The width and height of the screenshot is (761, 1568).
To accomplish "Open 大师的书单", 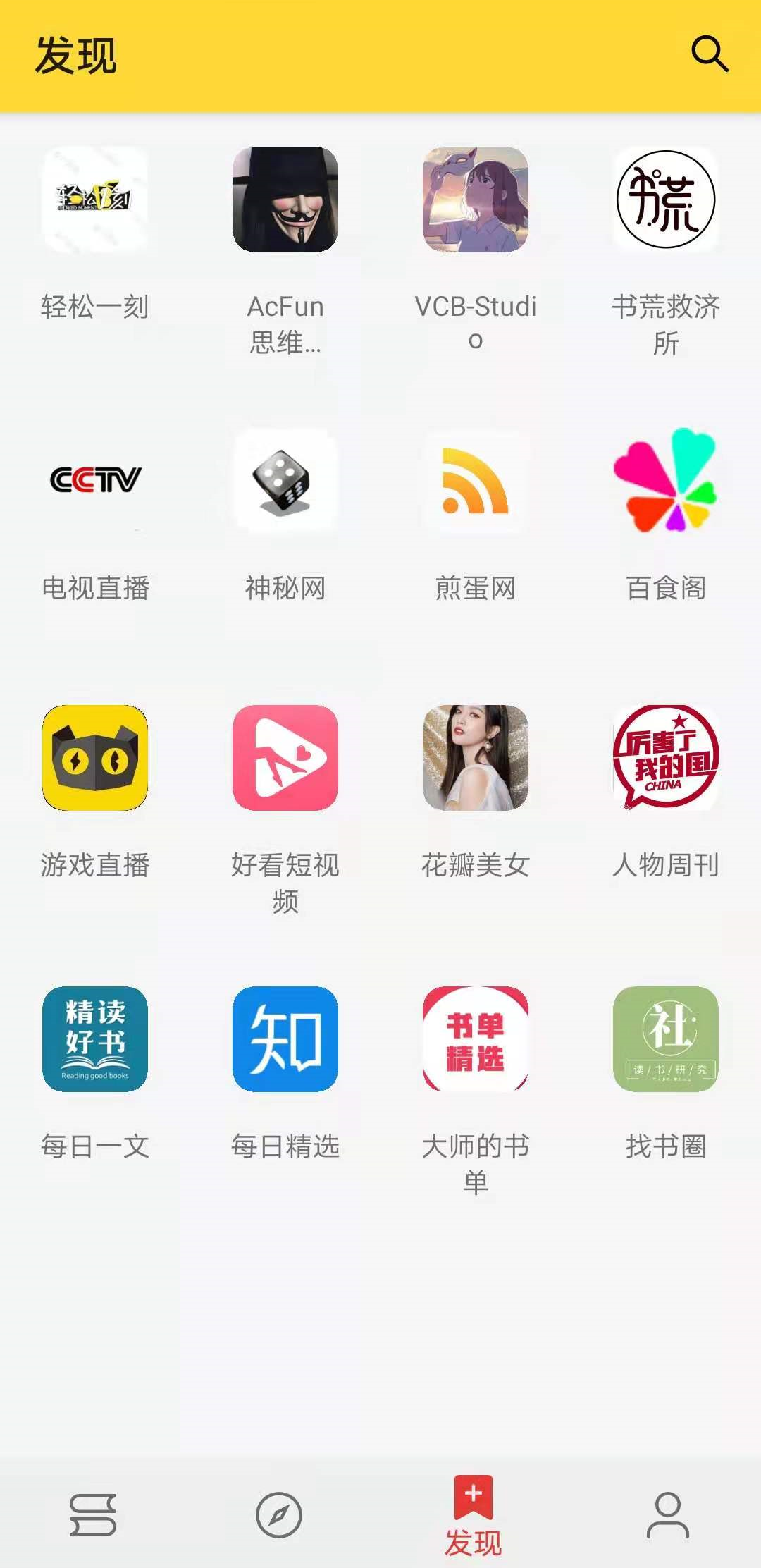I will pos(476,1039).
